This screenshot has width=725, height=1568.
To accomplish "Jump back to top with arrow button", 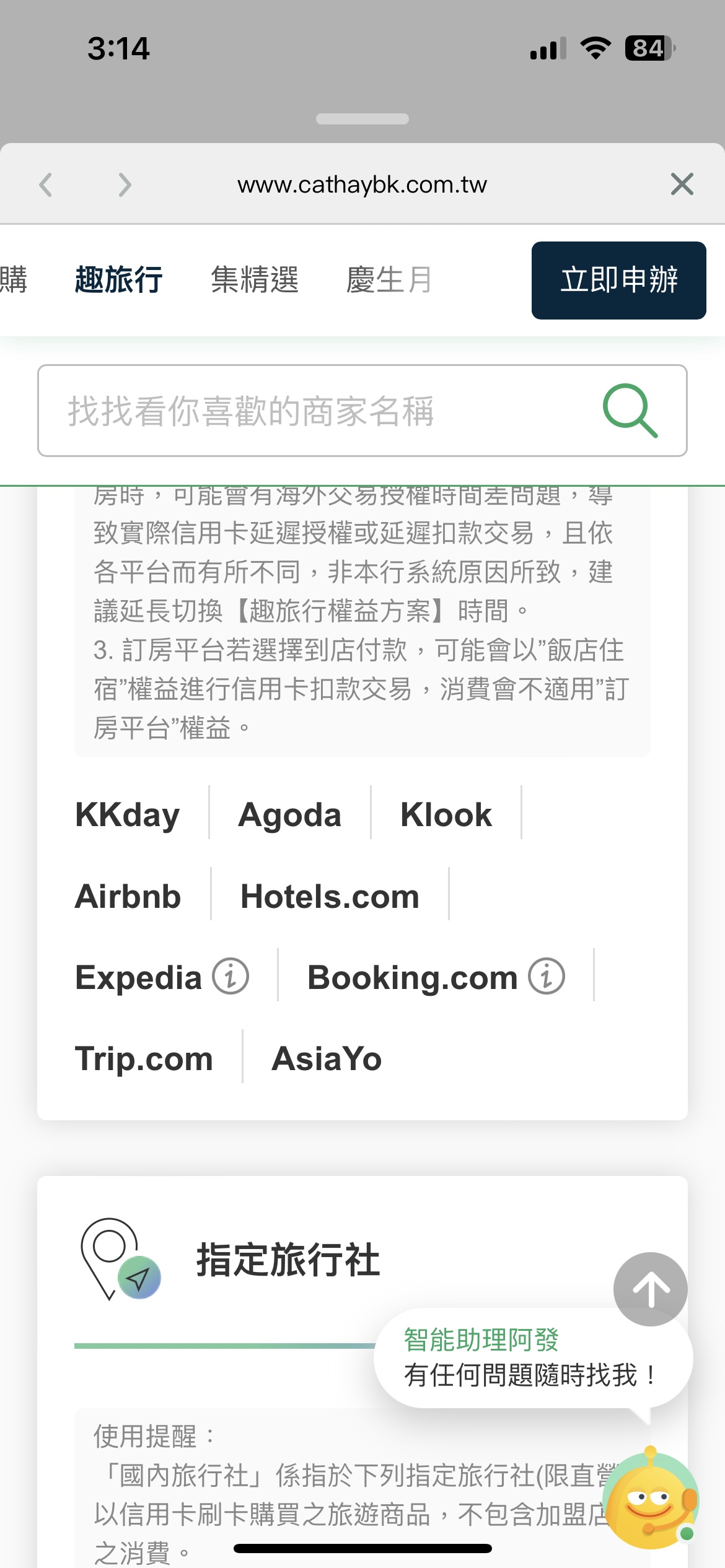I will tap(651, 1289).
